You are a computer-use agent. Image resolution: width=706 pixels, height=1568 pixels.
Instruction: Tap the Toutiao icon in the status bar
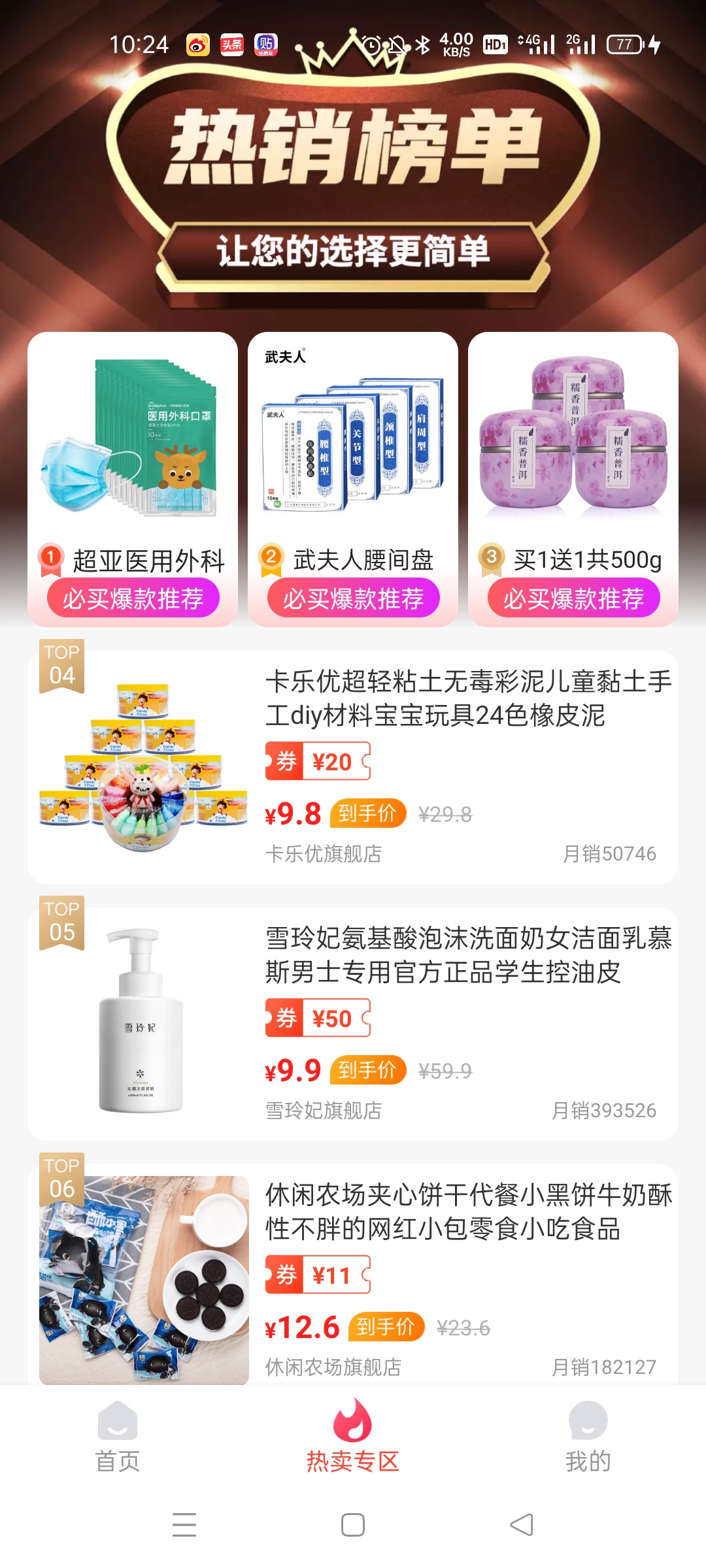coord(234,44)
